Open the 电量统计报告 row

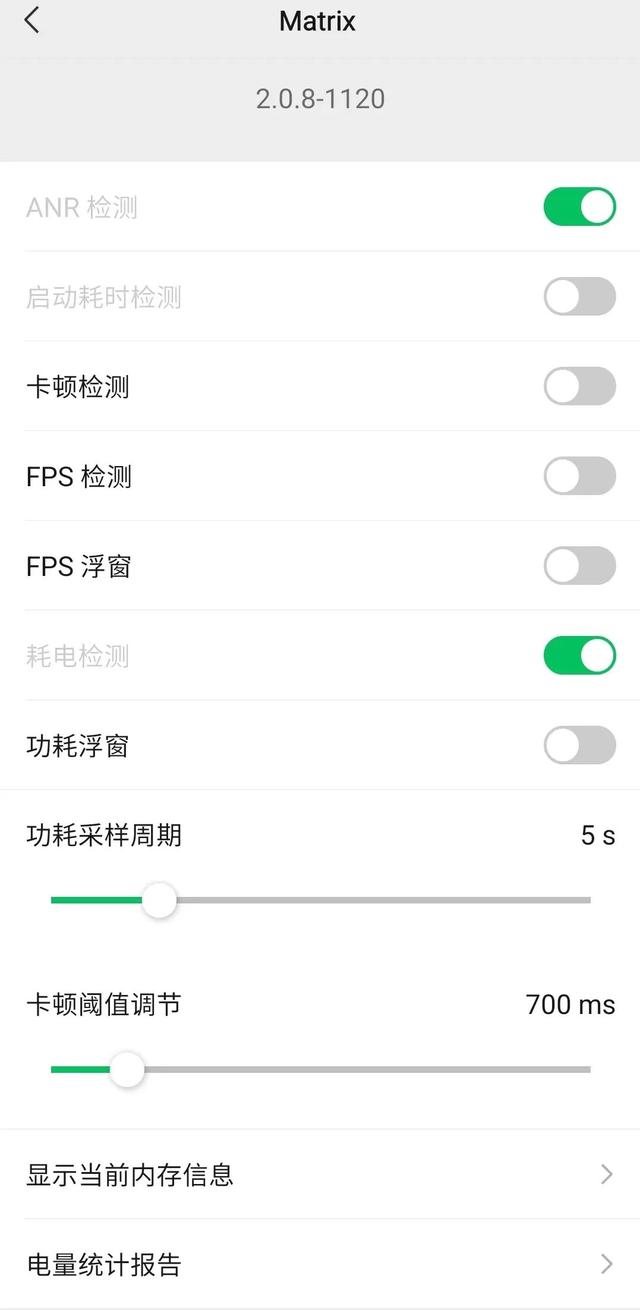click(x=320, y=1264)
